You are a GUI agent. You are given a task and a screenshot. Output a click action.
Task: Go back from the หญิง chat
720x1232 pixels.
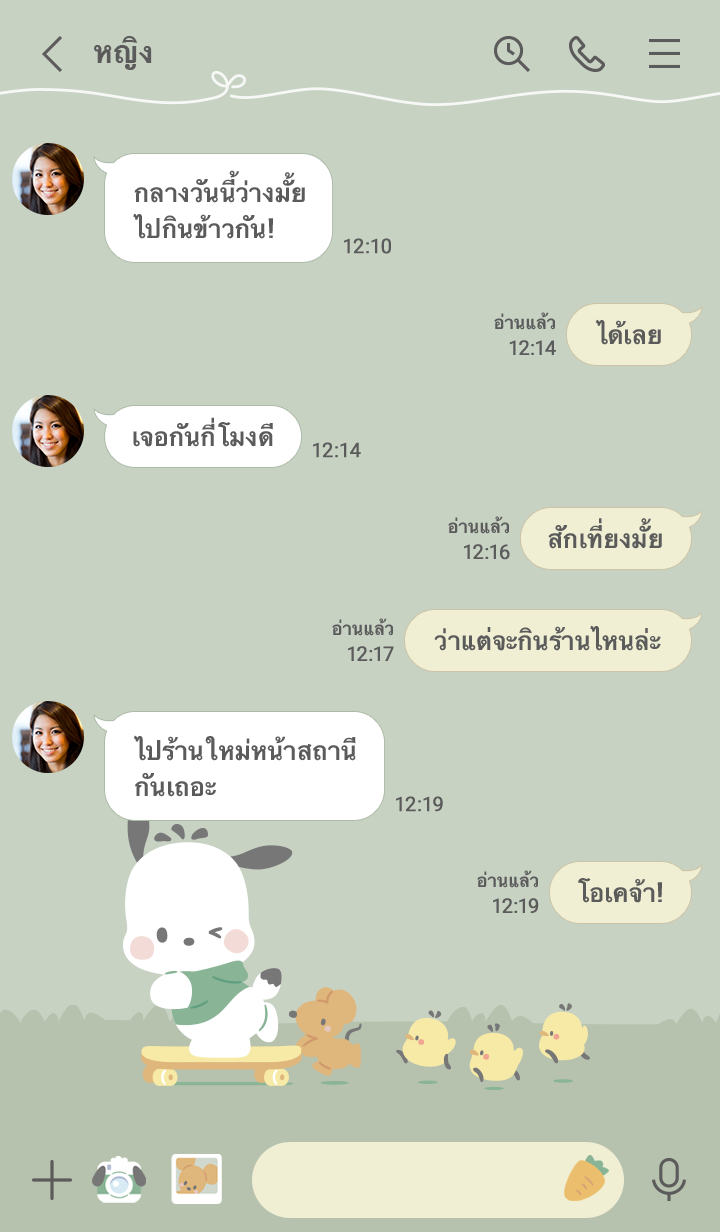coord(52,54)
